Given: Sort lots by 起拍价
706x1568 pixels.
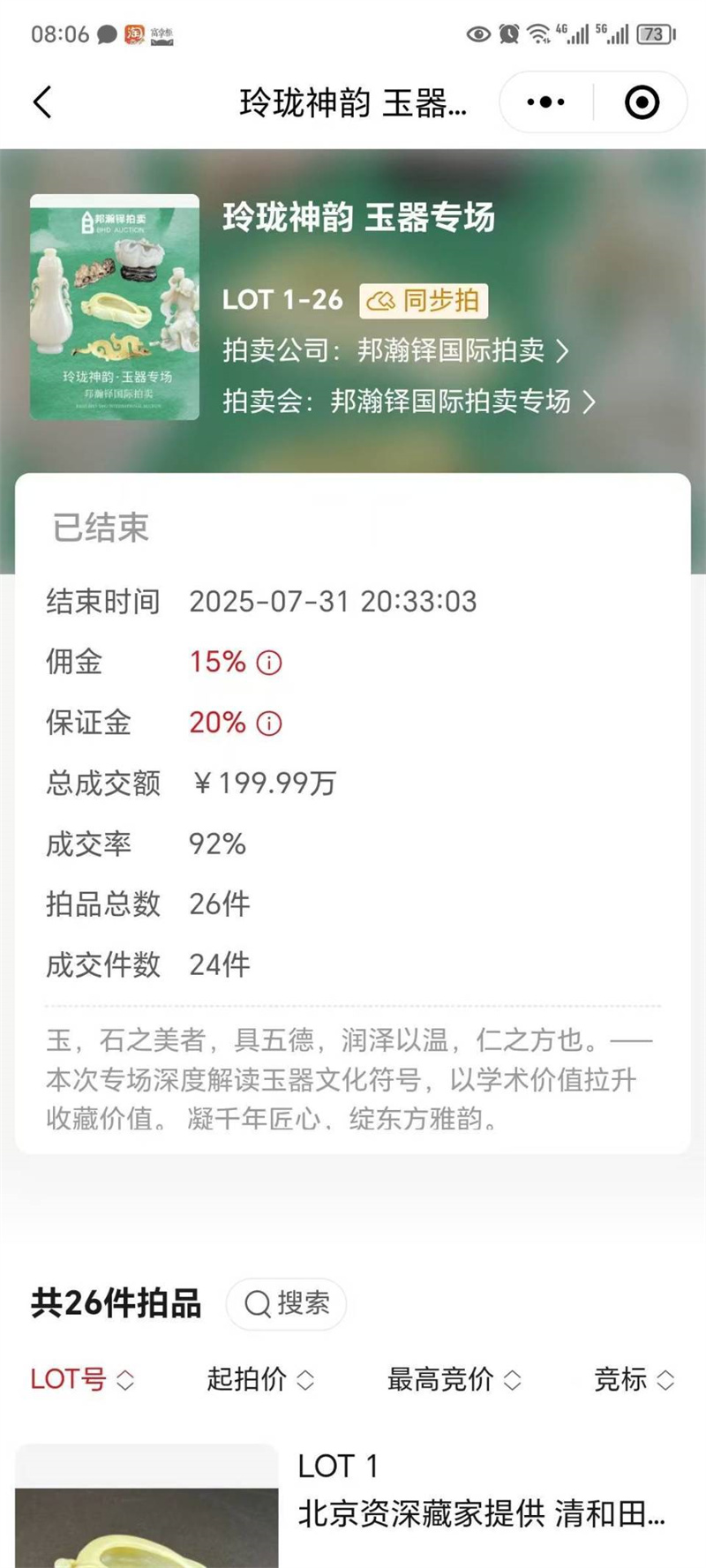Looking at the screenshot, I should click(x=260, y=1379).
